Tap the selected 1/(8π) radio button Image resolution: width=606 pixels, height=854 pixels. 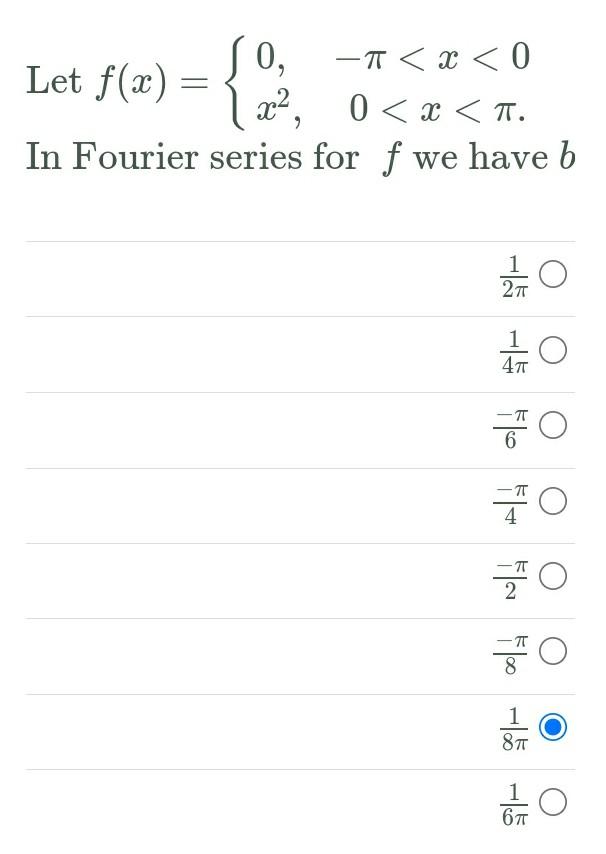pyautogui.click(x=553, y=727)
